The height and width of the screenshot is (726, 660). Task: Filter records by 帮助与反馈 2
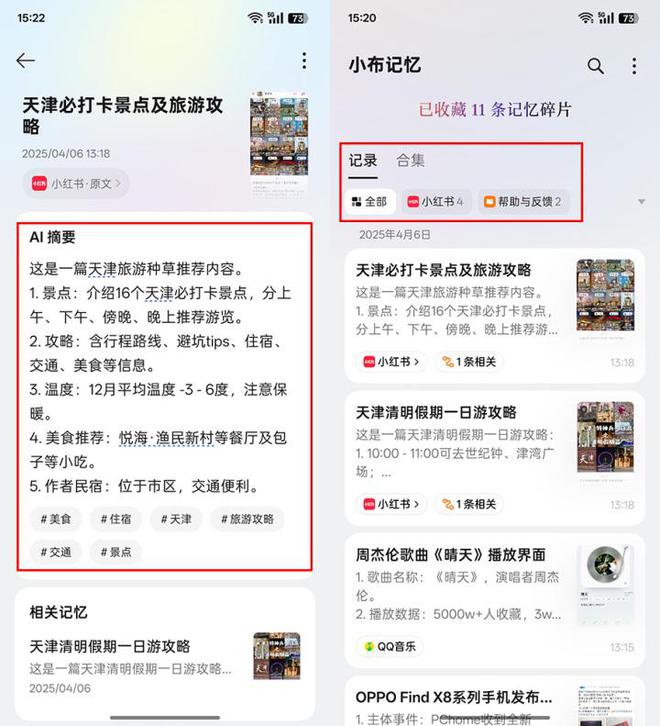pos(523,201)
